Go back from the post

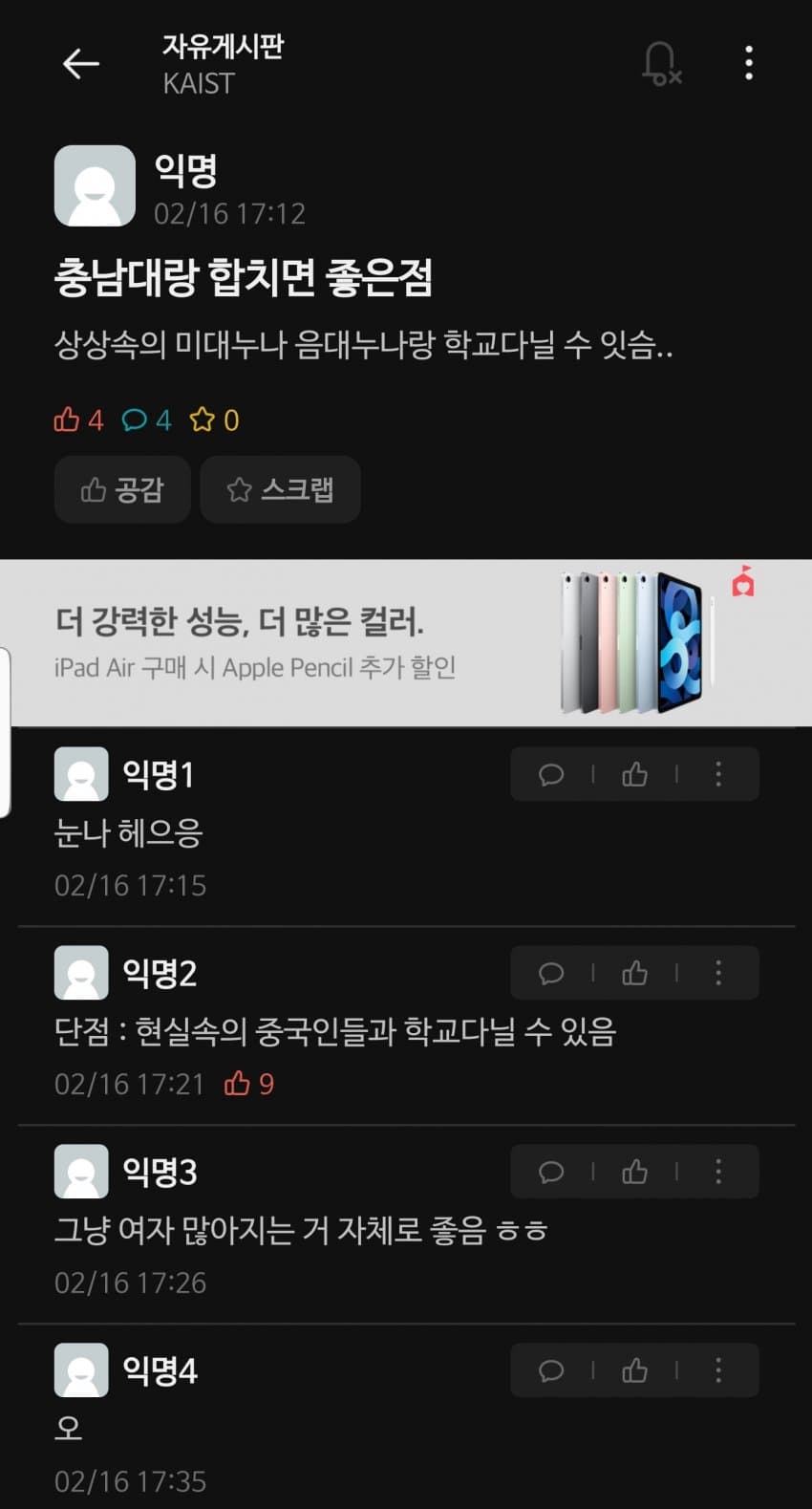[x=81, y=64]
